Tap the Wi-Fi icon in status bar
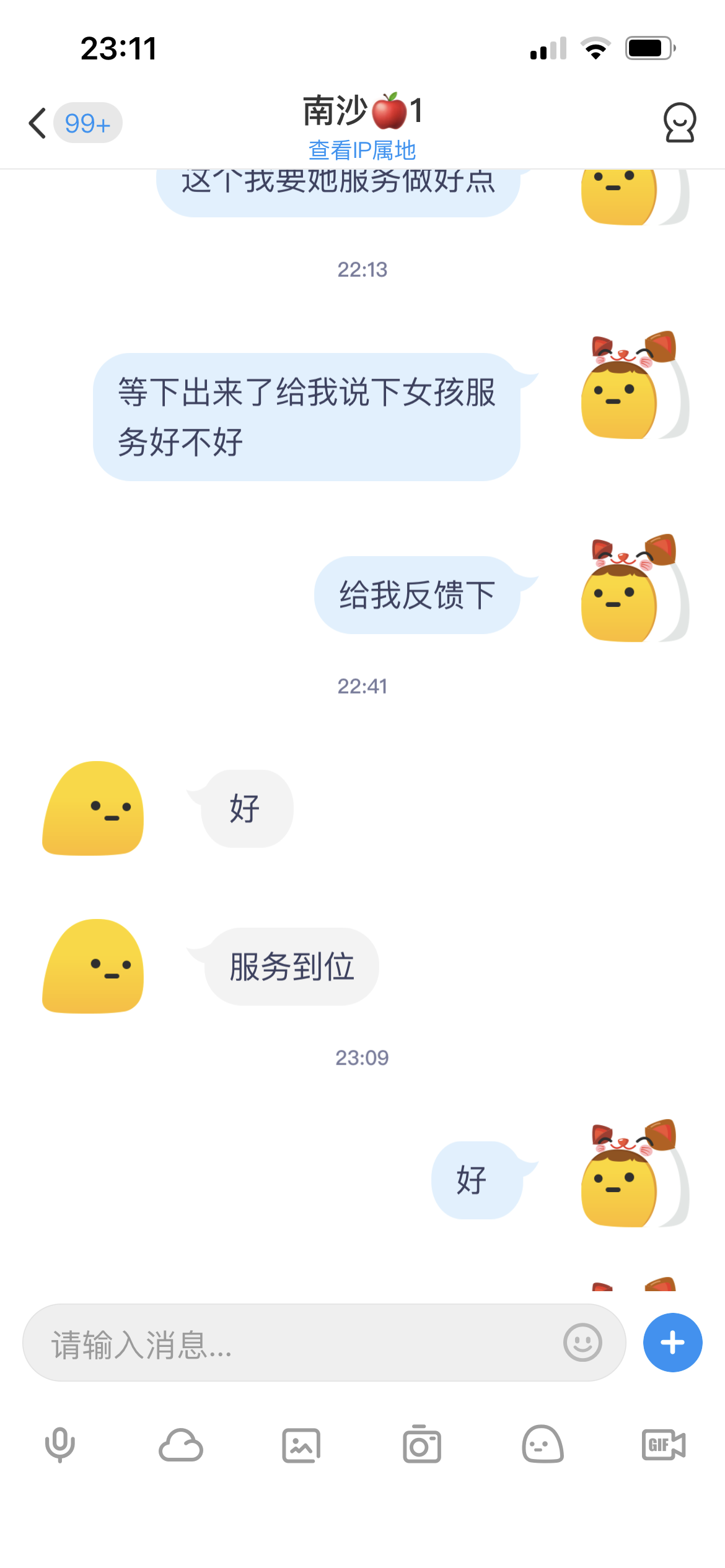 tap(595, 48)
